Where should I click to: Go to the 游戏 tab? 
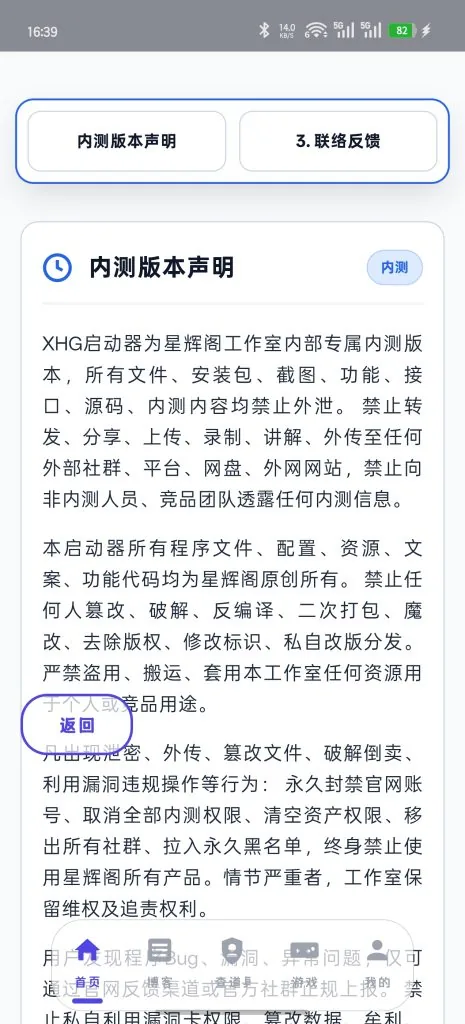tap(305, 965)
